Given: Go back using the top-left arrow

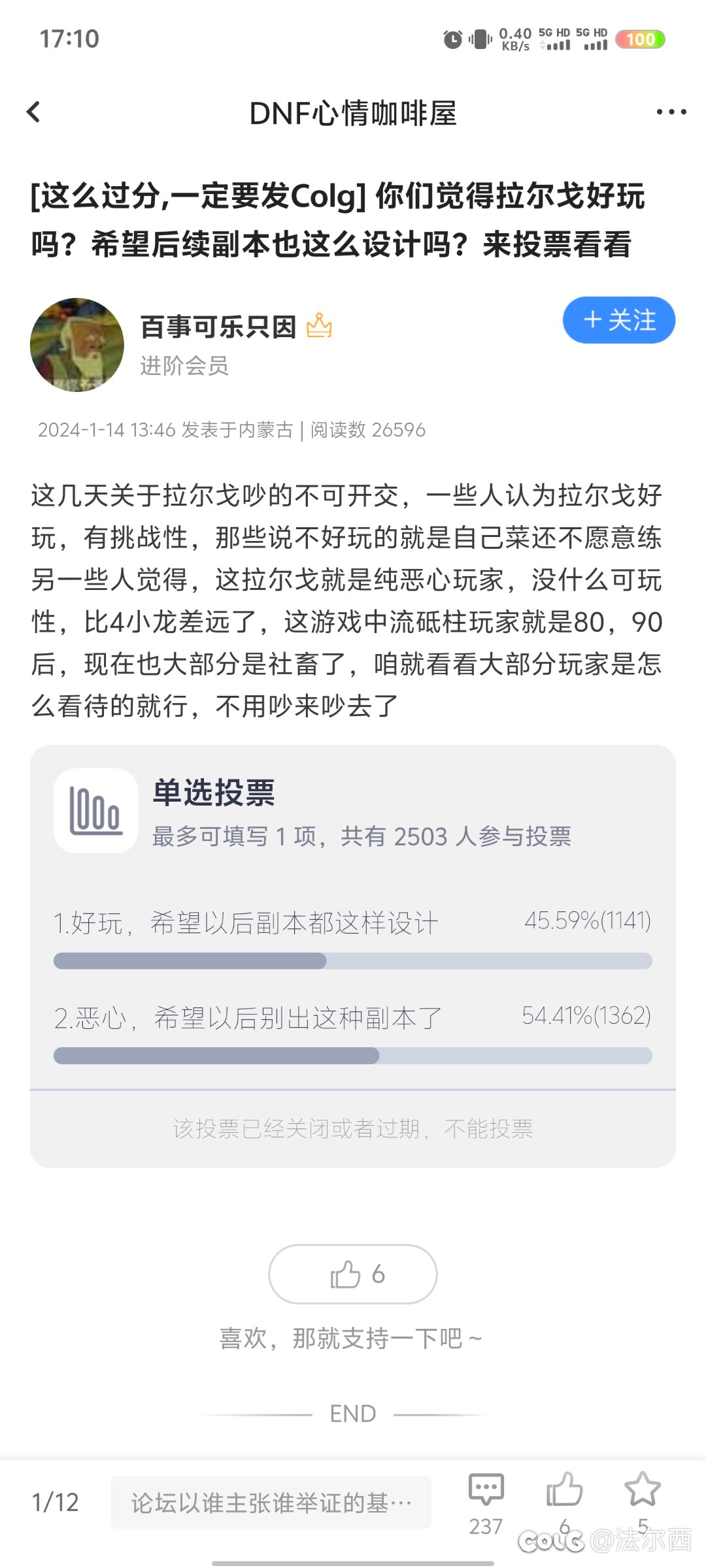Looking at the screenshot, I should coord(34,112).
